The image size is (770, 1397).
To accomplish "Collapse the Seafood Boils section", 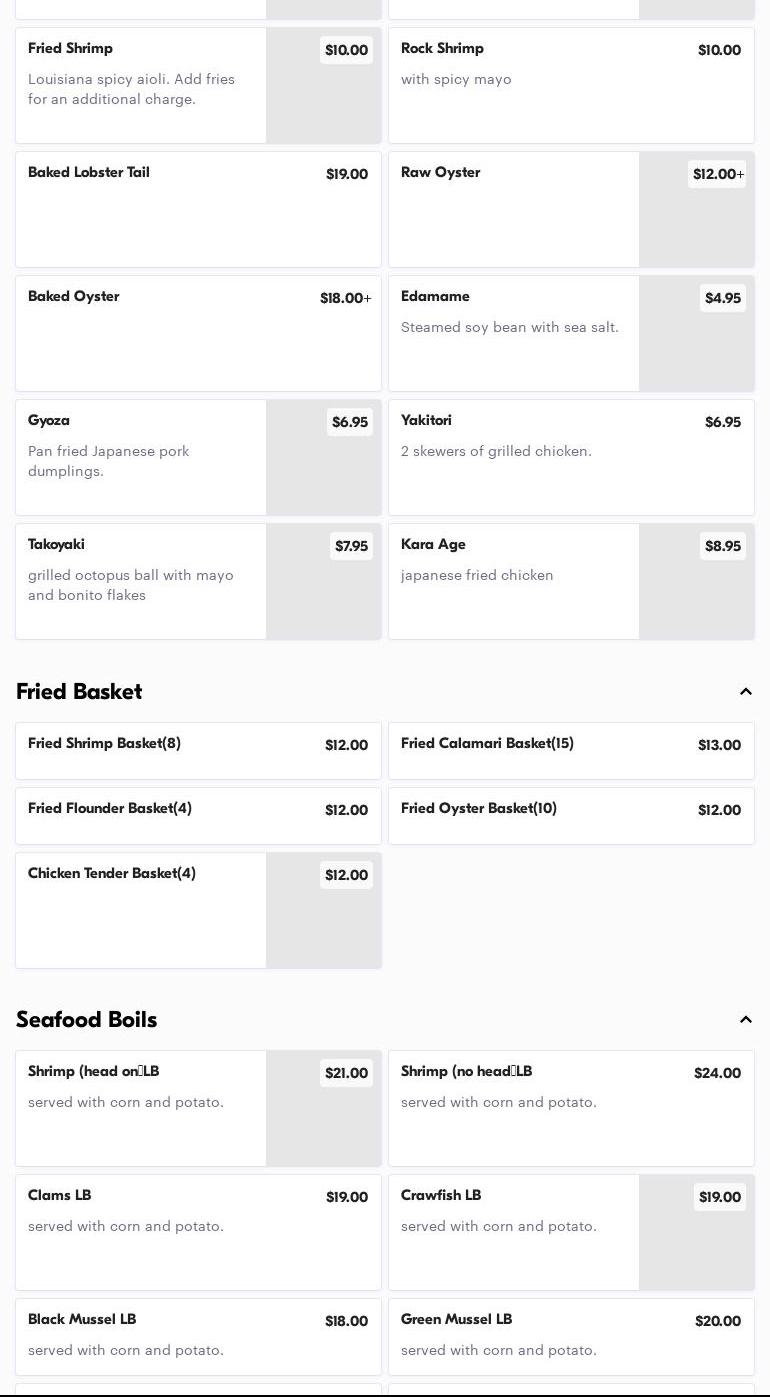I will tap(745, 1020).
